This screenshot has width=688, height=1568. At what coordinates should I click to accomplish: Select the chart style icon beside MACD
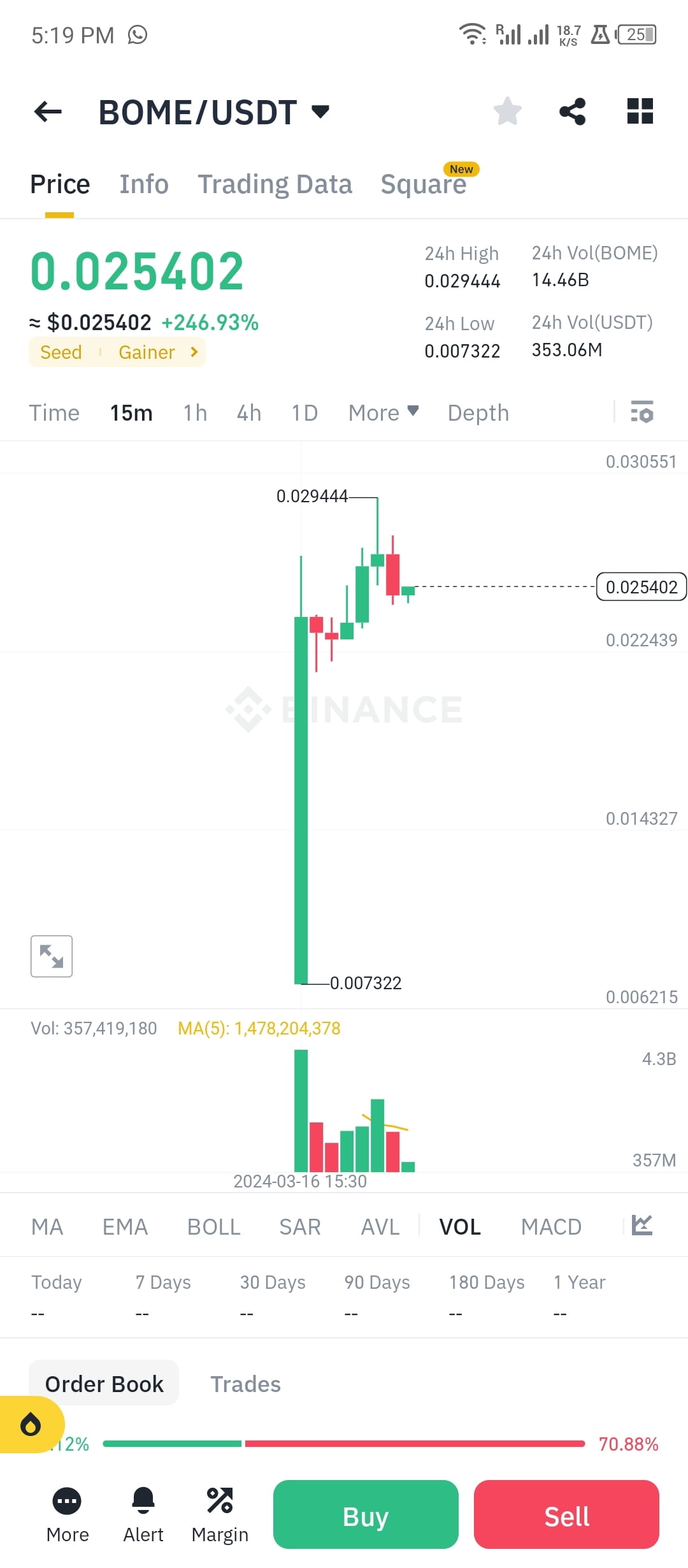(x=643, y=1225)
